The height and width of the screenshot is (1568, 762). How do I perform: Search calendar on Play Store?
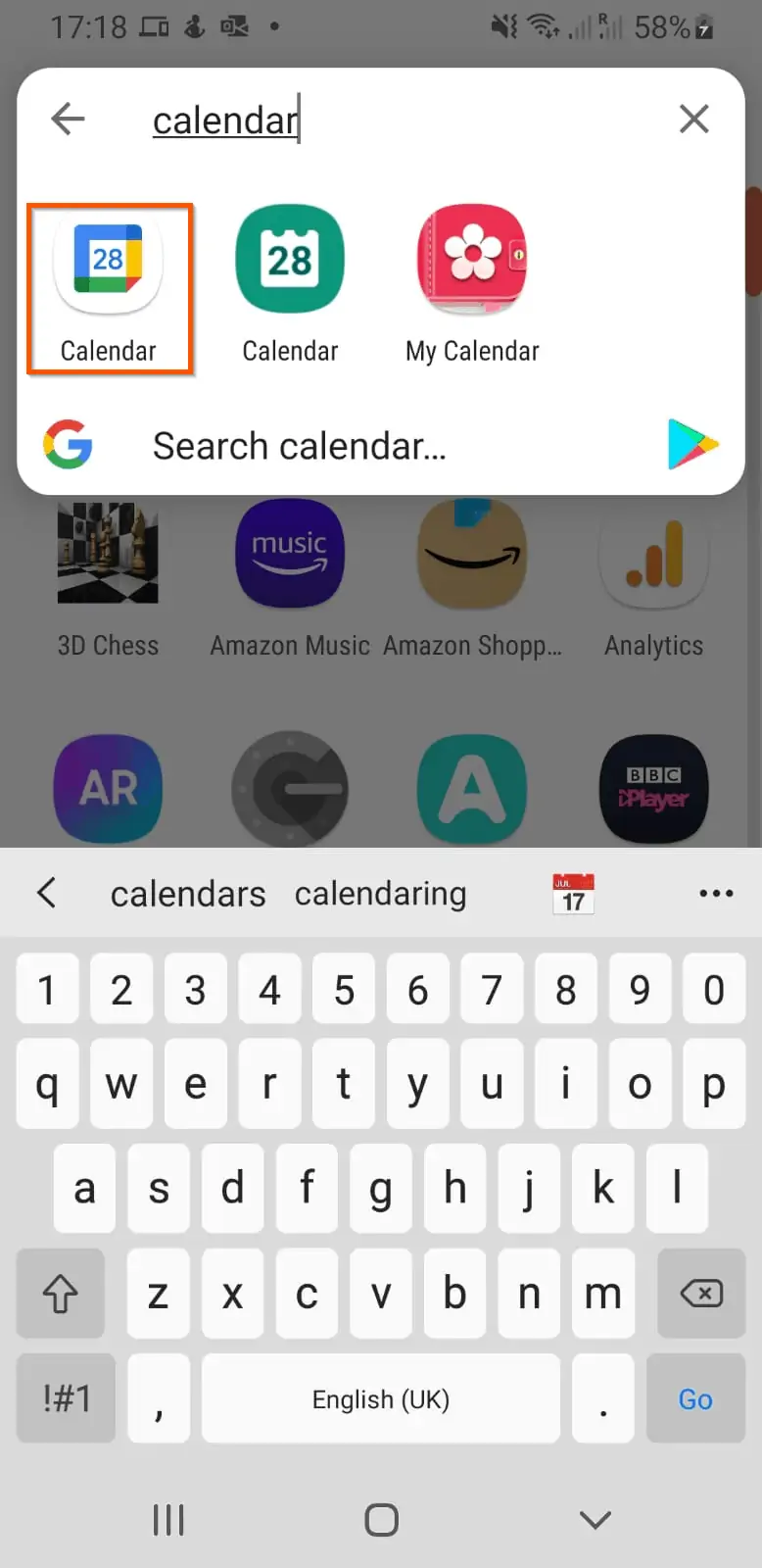tap(692, 444)
